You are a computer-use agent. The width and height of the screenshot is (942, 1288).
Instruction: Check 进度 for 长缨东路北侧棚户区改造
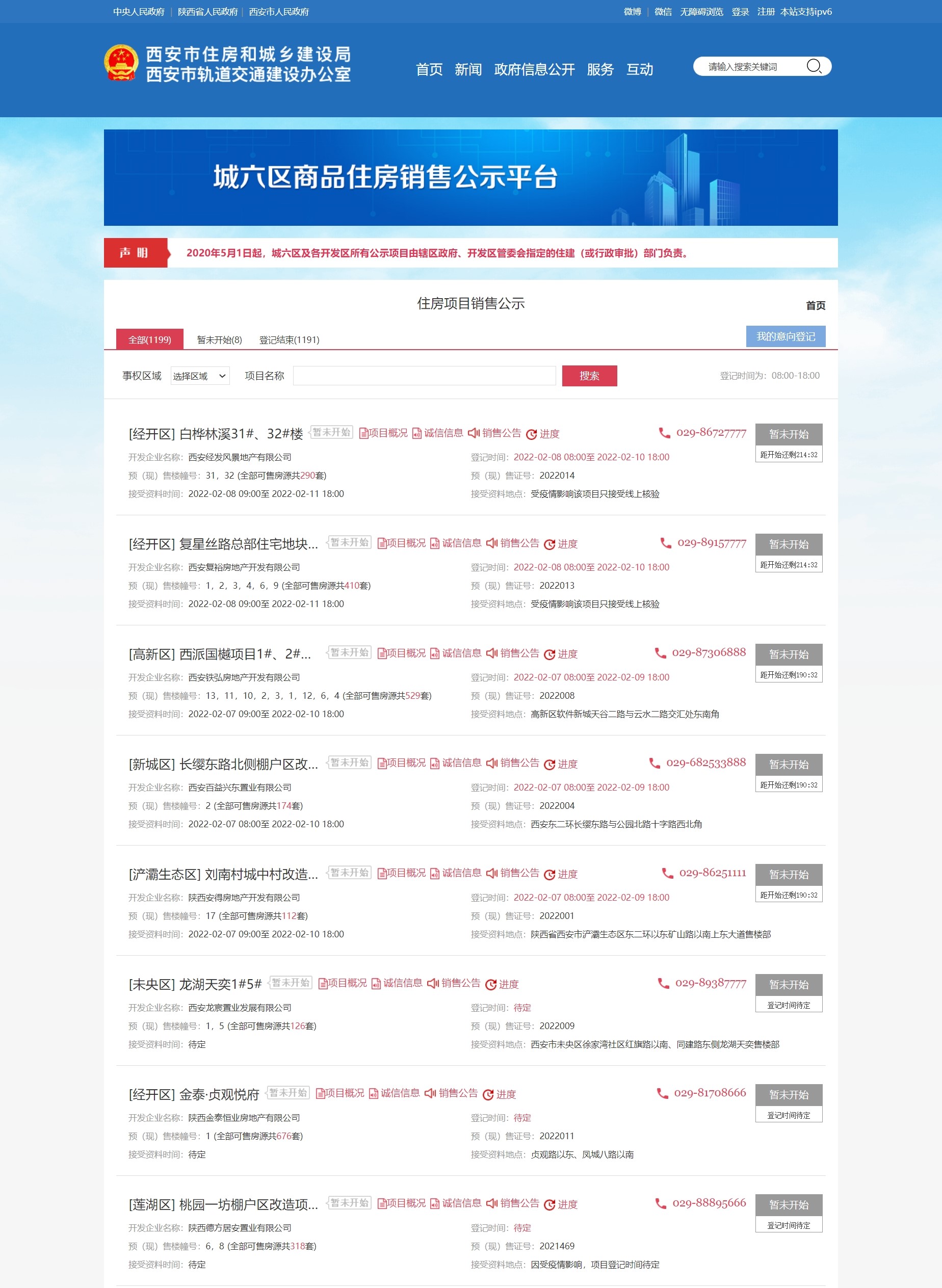point(561,764)
